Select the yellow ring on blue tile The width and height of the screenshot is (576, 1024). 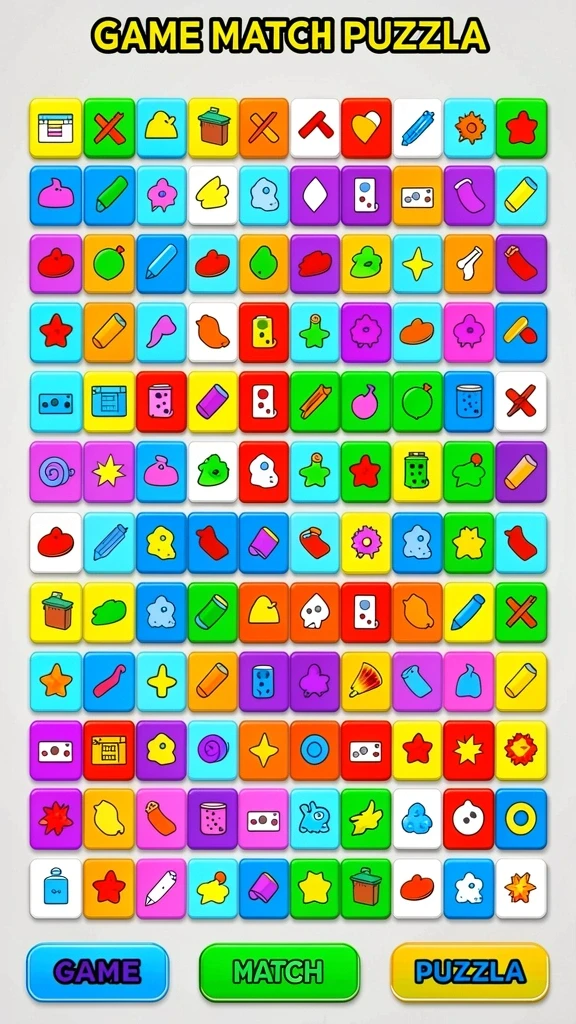521,818
